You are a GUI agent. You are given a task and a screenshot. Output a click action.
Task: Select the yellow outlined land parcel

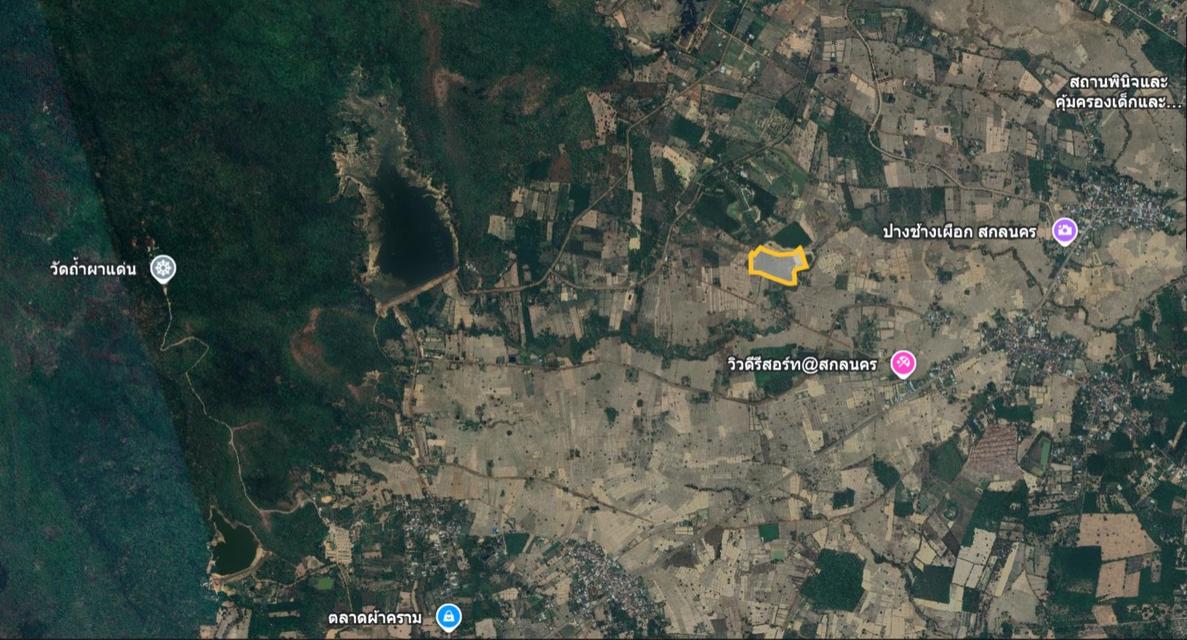[x=776, y=265]
